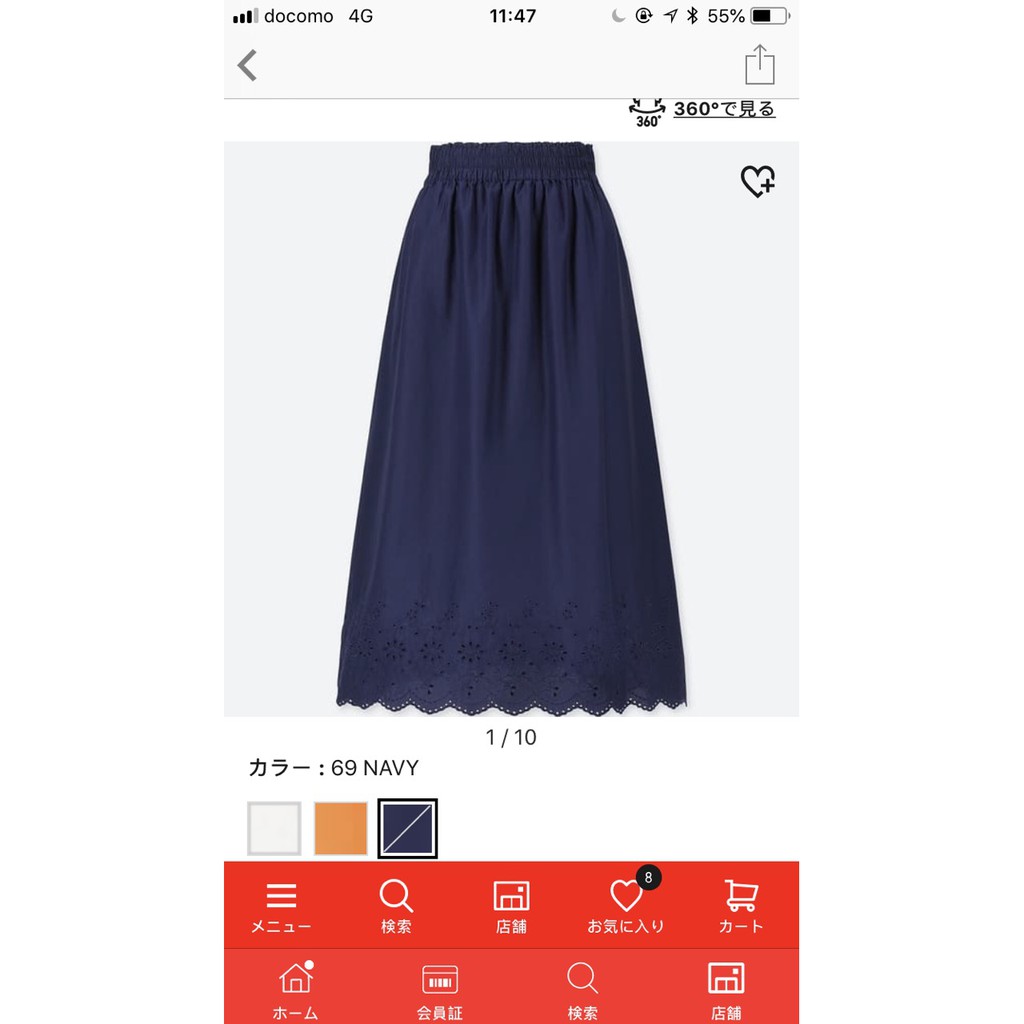Open the 360° view link

(x=723, y=109)
